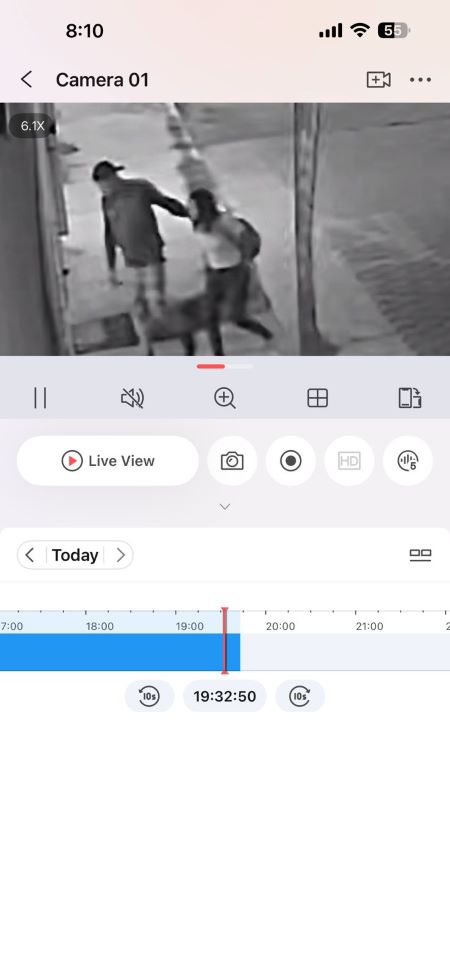
Task: Open date picker labeled Today
Action: [x=75, y=555]
